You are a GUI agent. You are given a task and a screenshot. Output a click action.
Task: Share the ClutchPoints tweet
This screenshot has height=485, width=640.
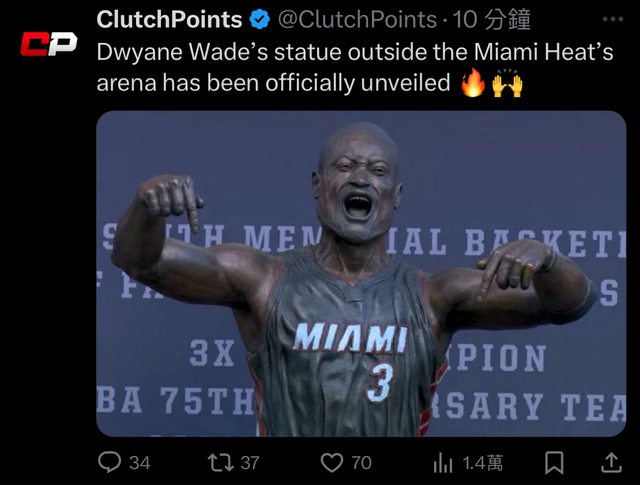[610, 462]
